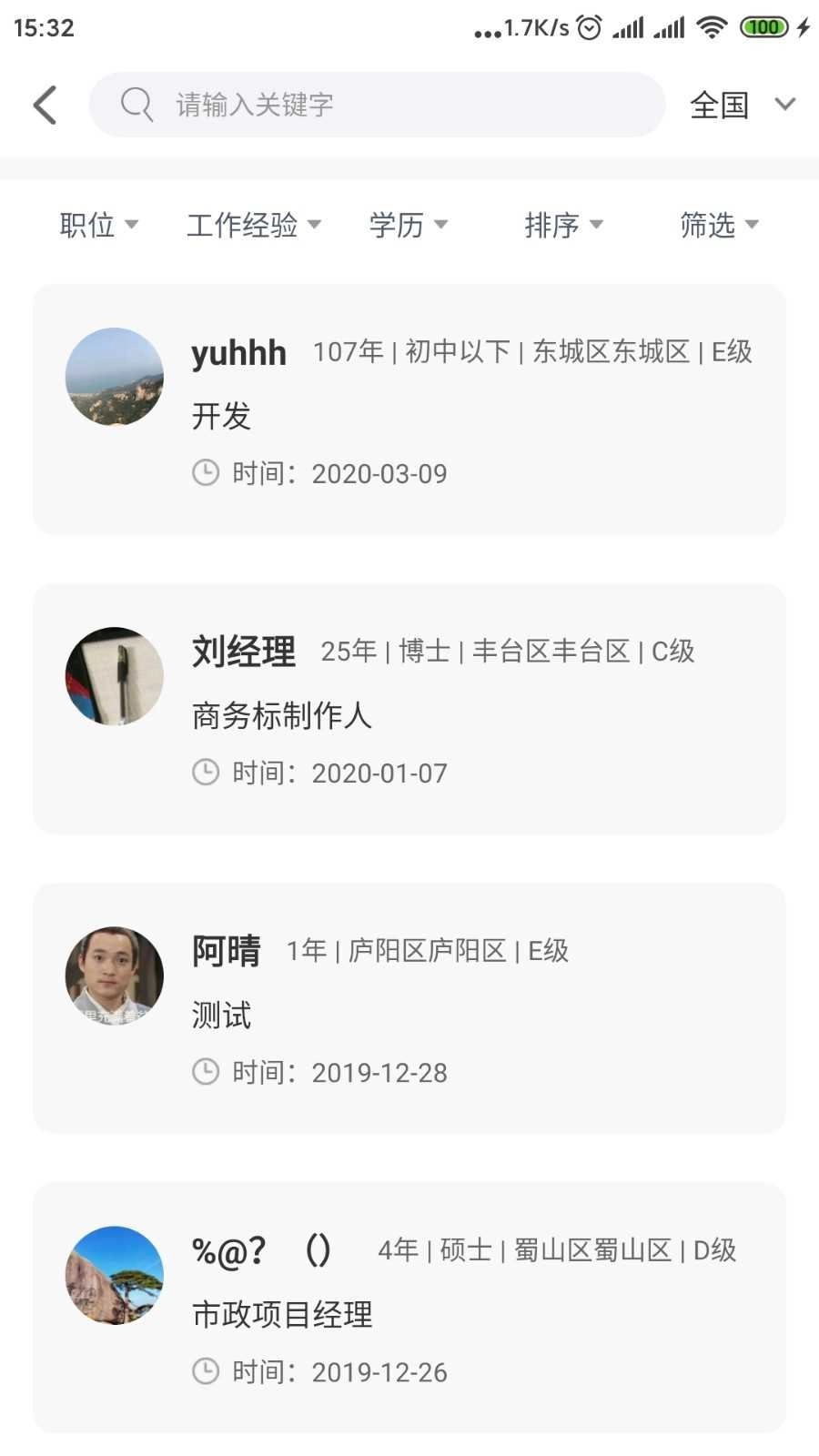The image size is (819, 1456).
Task: Expand the 职位 filter dropdown
Action: [x=100, y=225]
